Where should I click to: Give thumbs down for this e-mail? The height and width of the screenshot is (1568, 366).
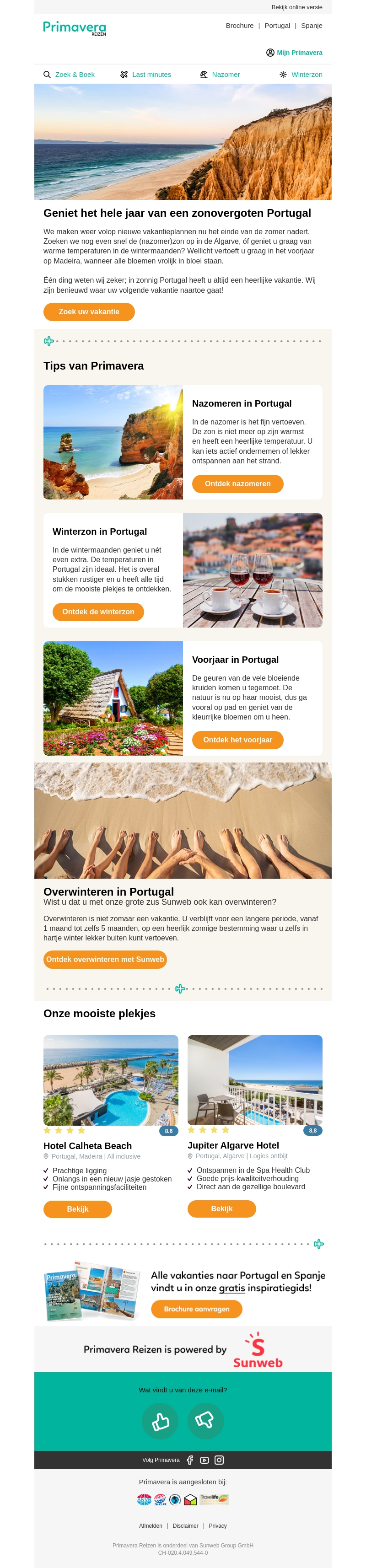(x=205, y=1421)
